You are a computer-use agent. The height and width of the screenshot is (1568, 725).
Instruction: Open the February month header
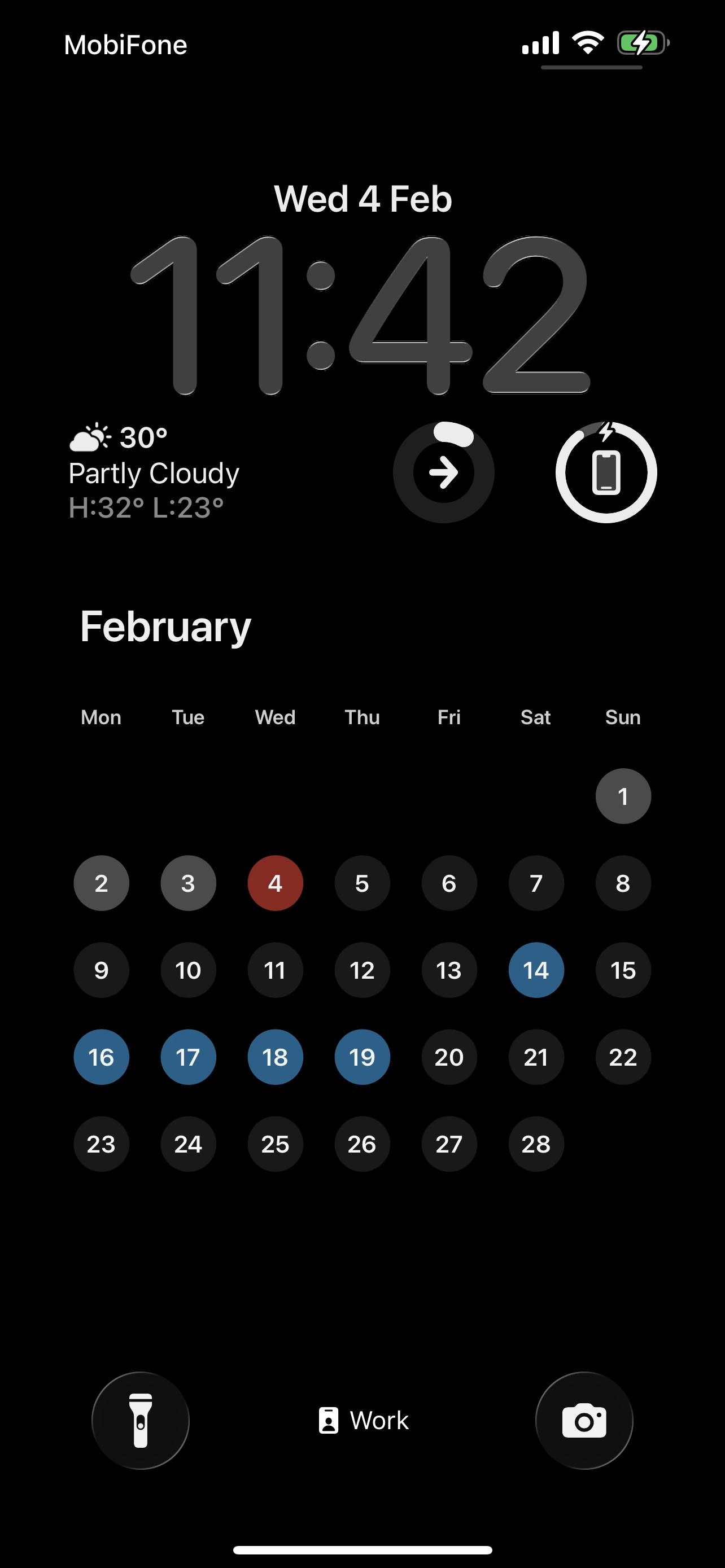point(165,627)
